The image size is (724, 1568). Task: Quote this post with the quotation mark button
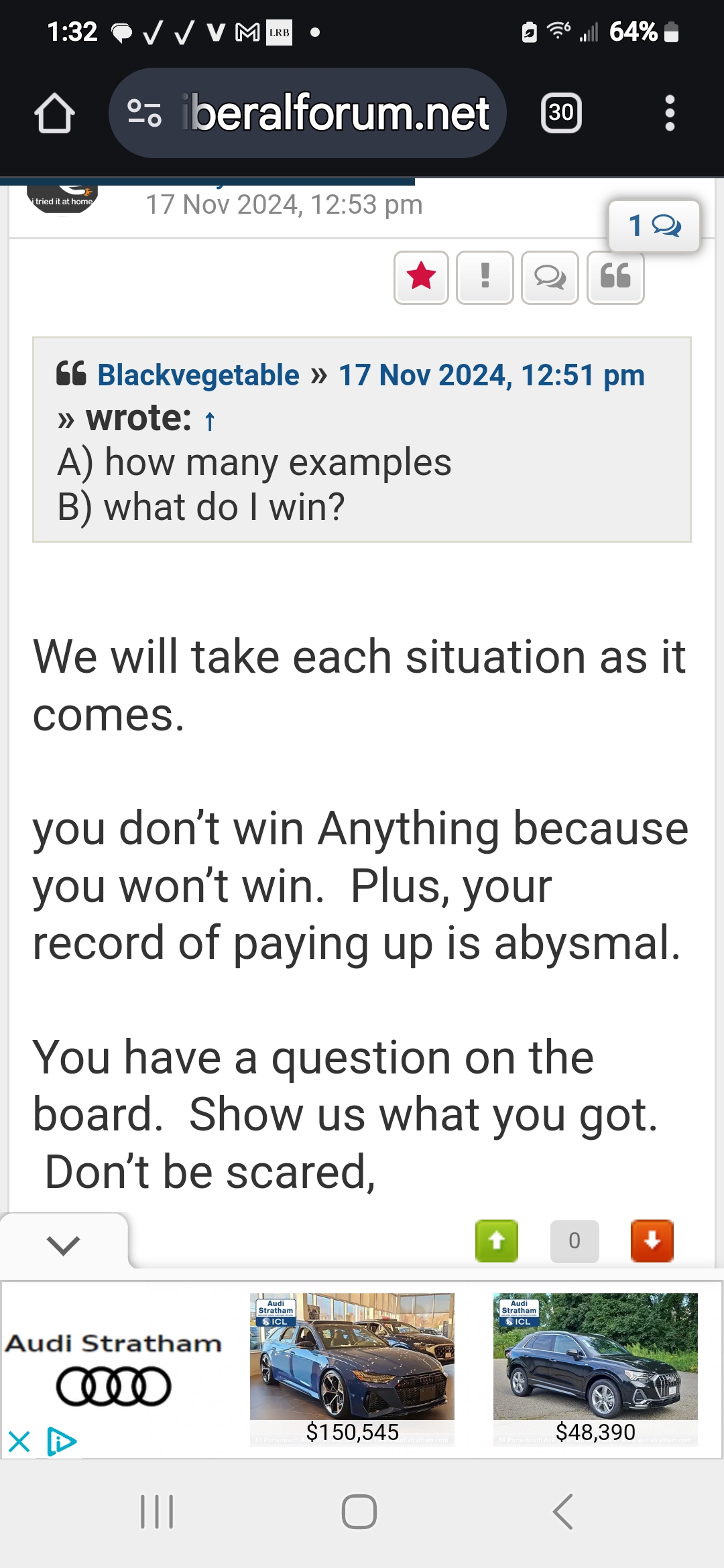pyautogui.click(x=615, y=277)
